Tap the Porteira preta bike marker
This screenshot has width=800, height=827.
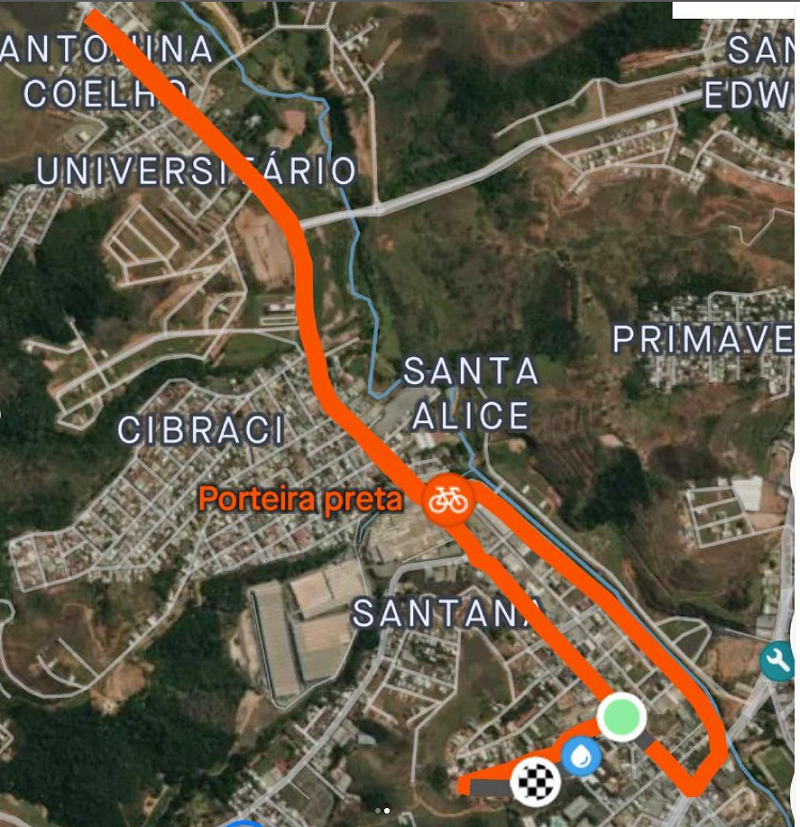tap(448, 498)
